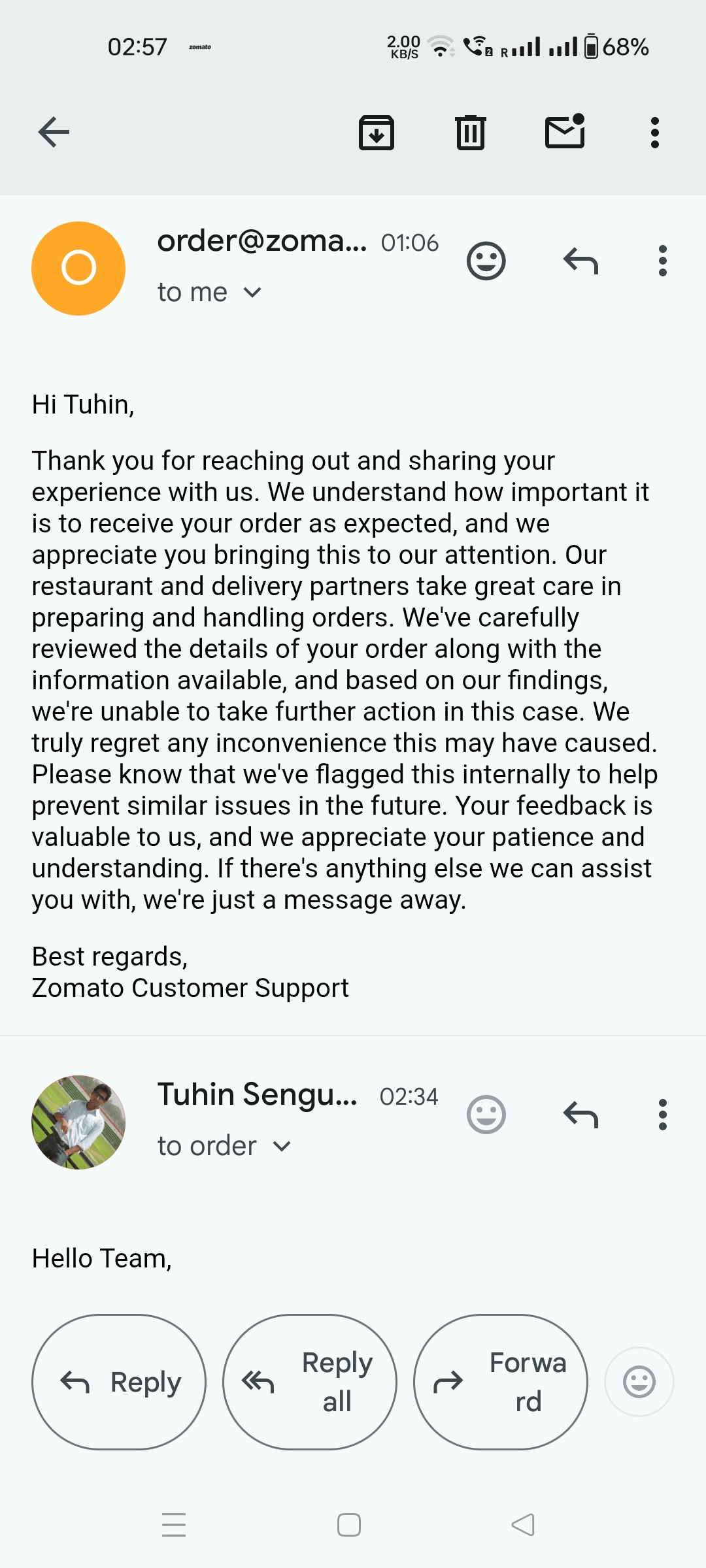Add emoji reaction to Zomato's message
Screen dimensions: 706x1568
pyautogui.click(x=486, y=261)
